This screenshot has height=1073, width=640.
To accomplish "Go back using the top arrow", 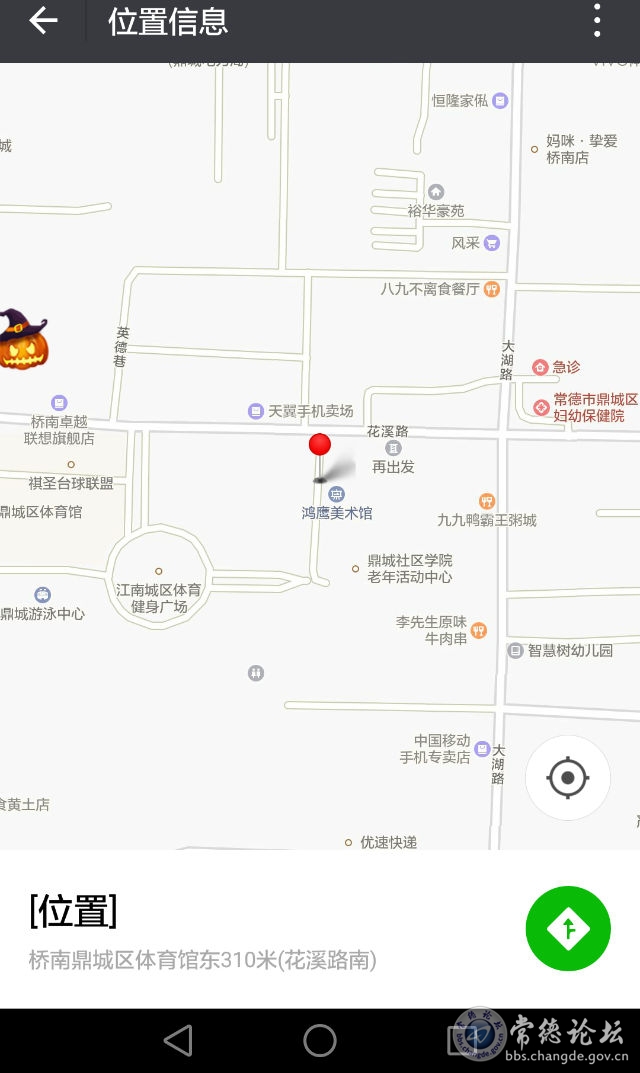I will (x=42, y=21).
